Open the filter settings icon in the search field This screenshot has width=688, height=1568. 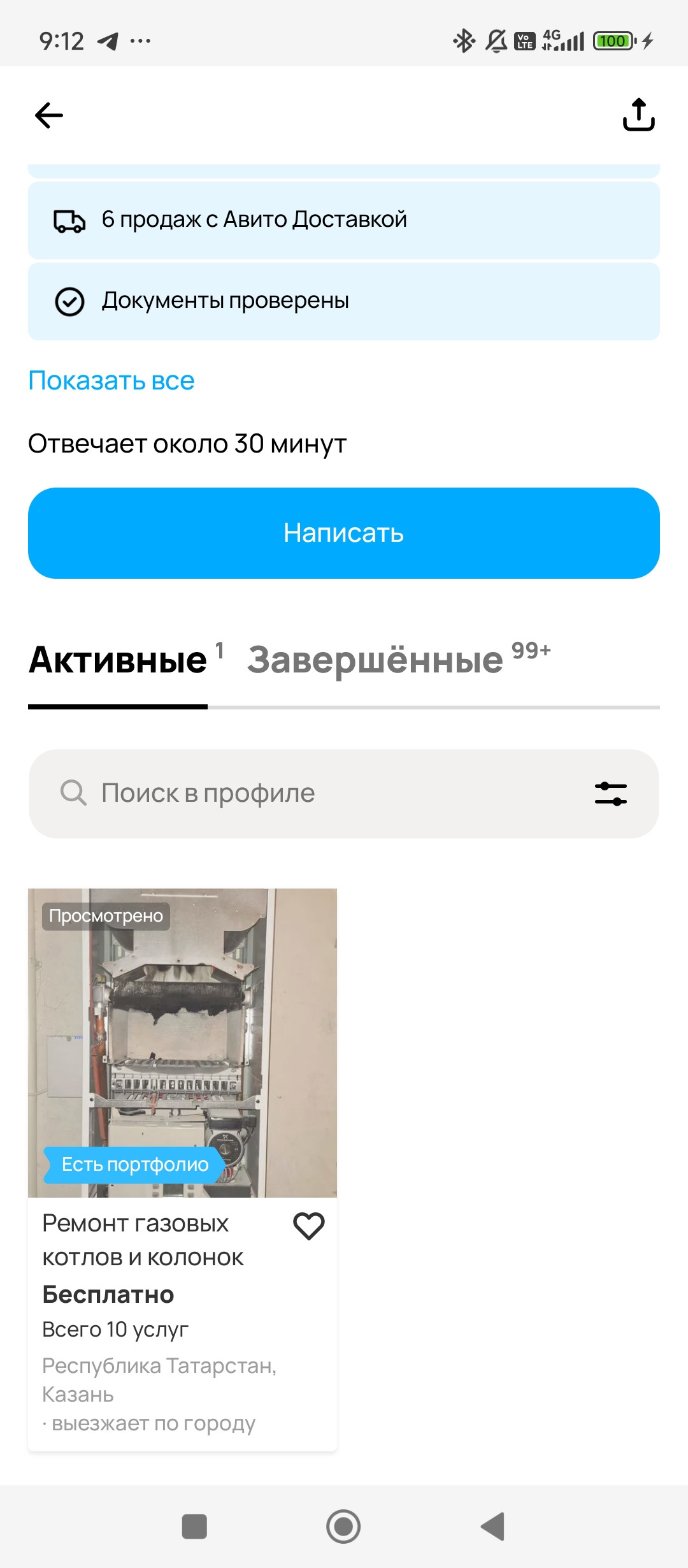click(610, 794)
